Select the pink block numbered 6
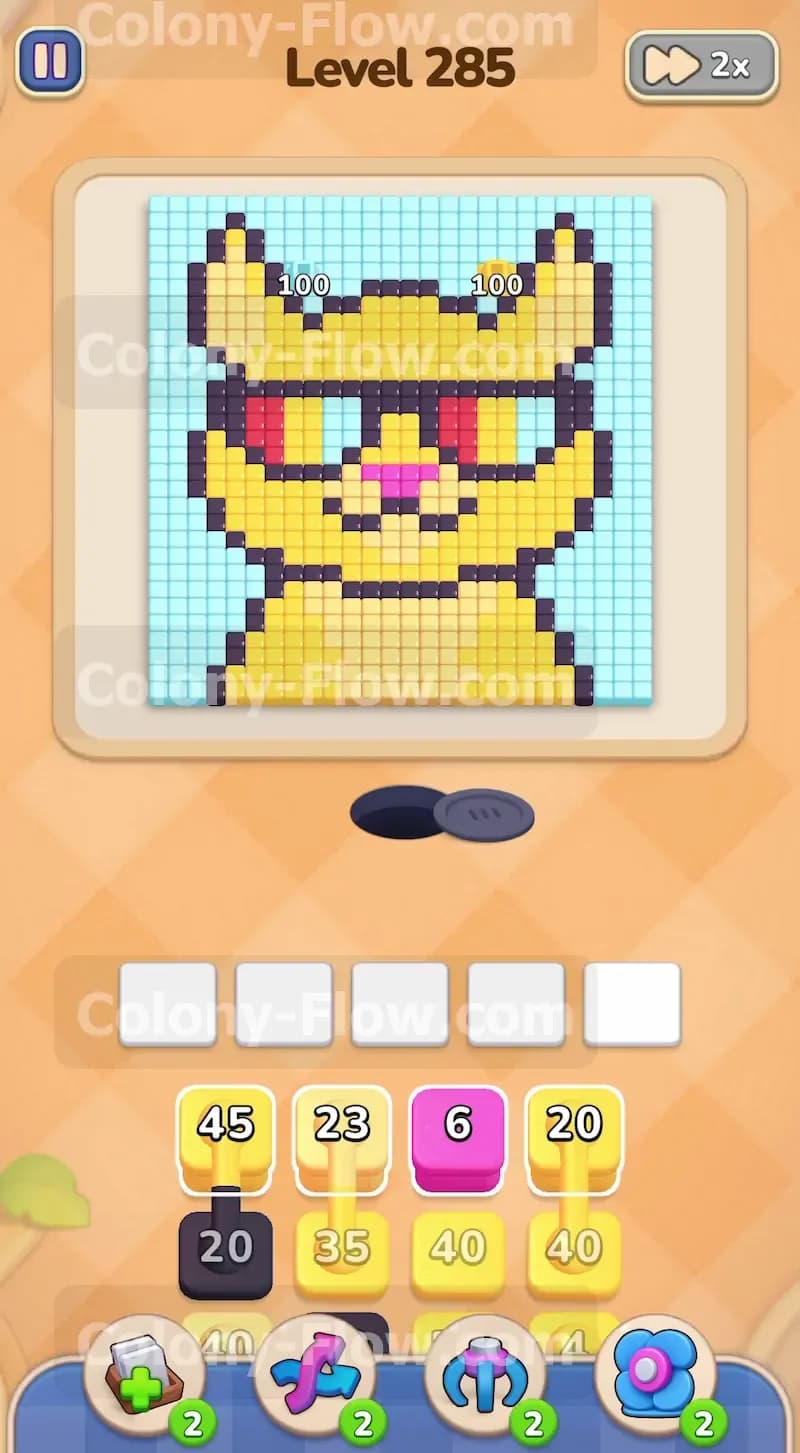This screenshot has width=800, height=1453. 458,1138
